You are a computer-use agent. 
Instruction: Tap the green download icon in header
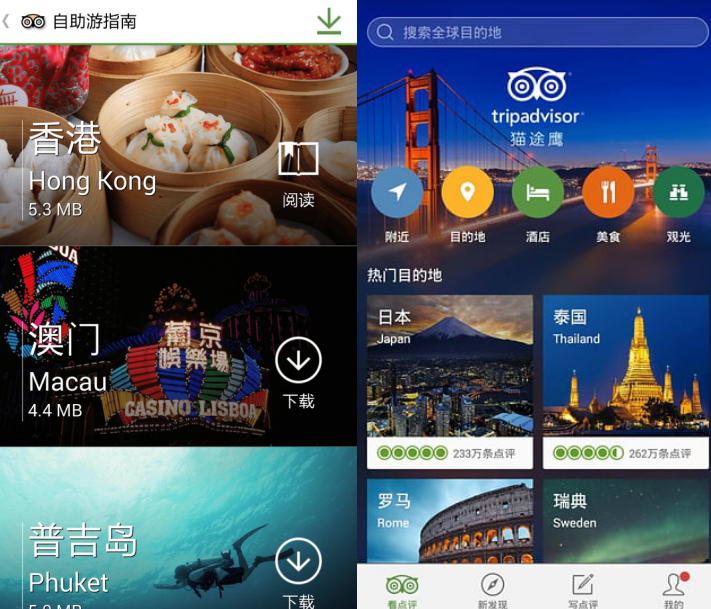(329, 21)
